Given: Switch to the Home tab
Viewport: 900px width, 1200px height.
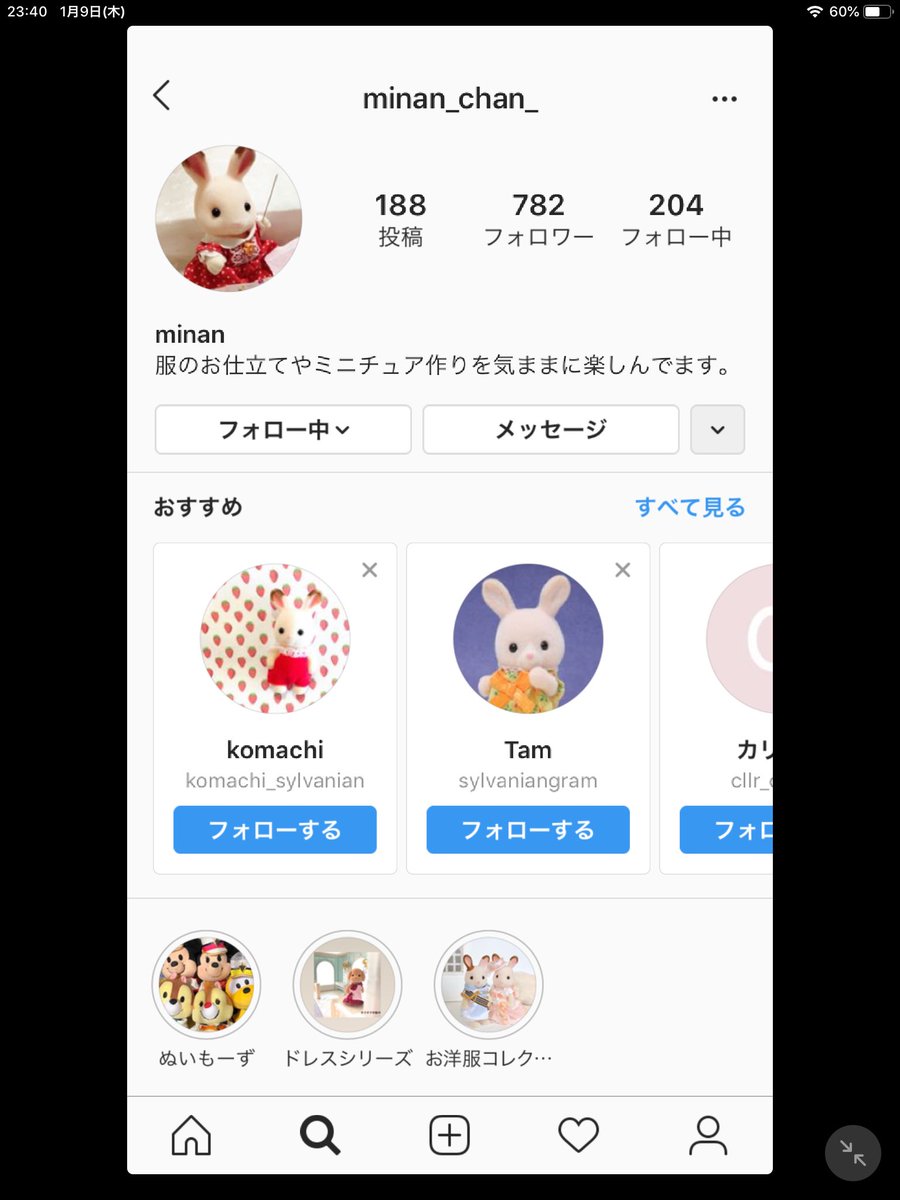Looking at the screenshot, I should (191, 1136).
